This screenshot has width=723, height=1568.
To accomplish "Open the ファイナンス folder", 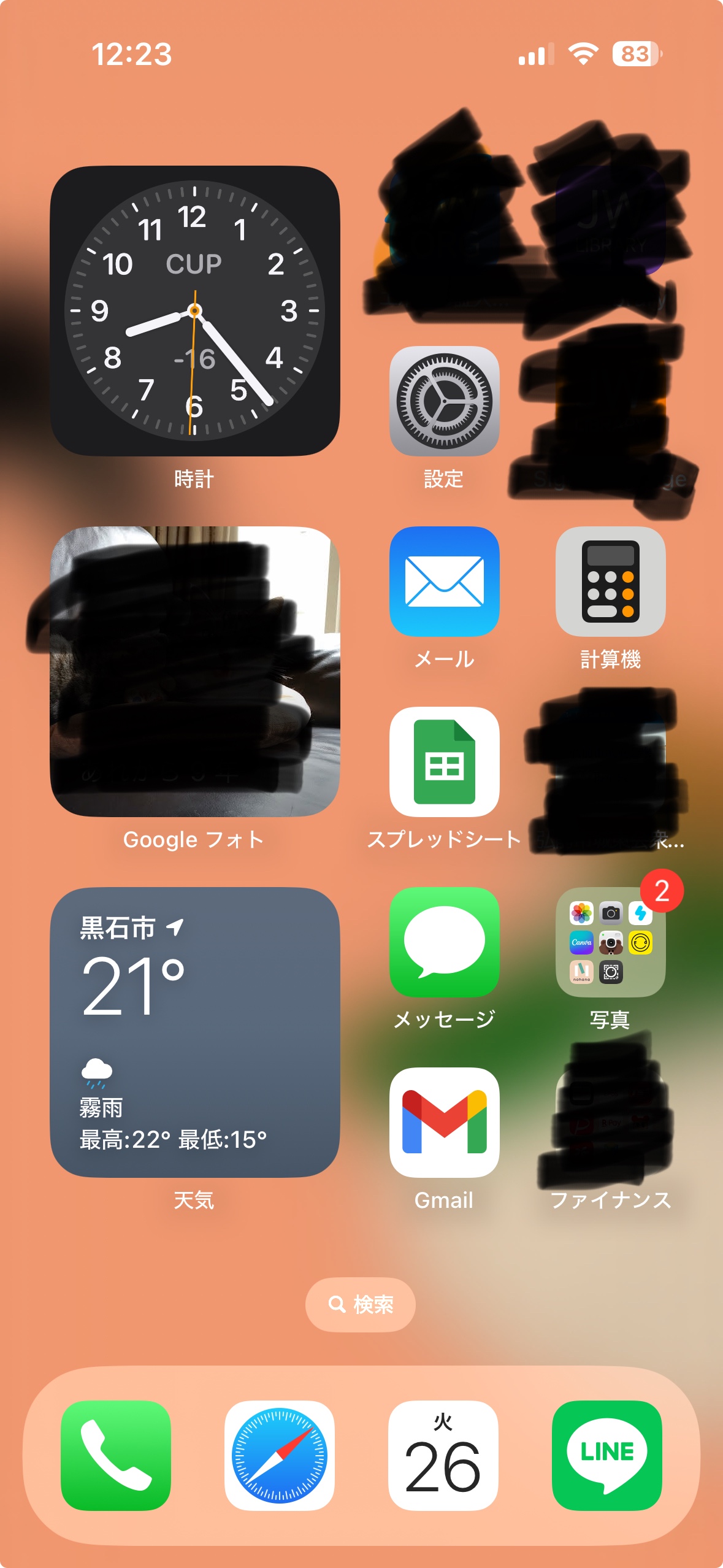I will coord(610,1122).
